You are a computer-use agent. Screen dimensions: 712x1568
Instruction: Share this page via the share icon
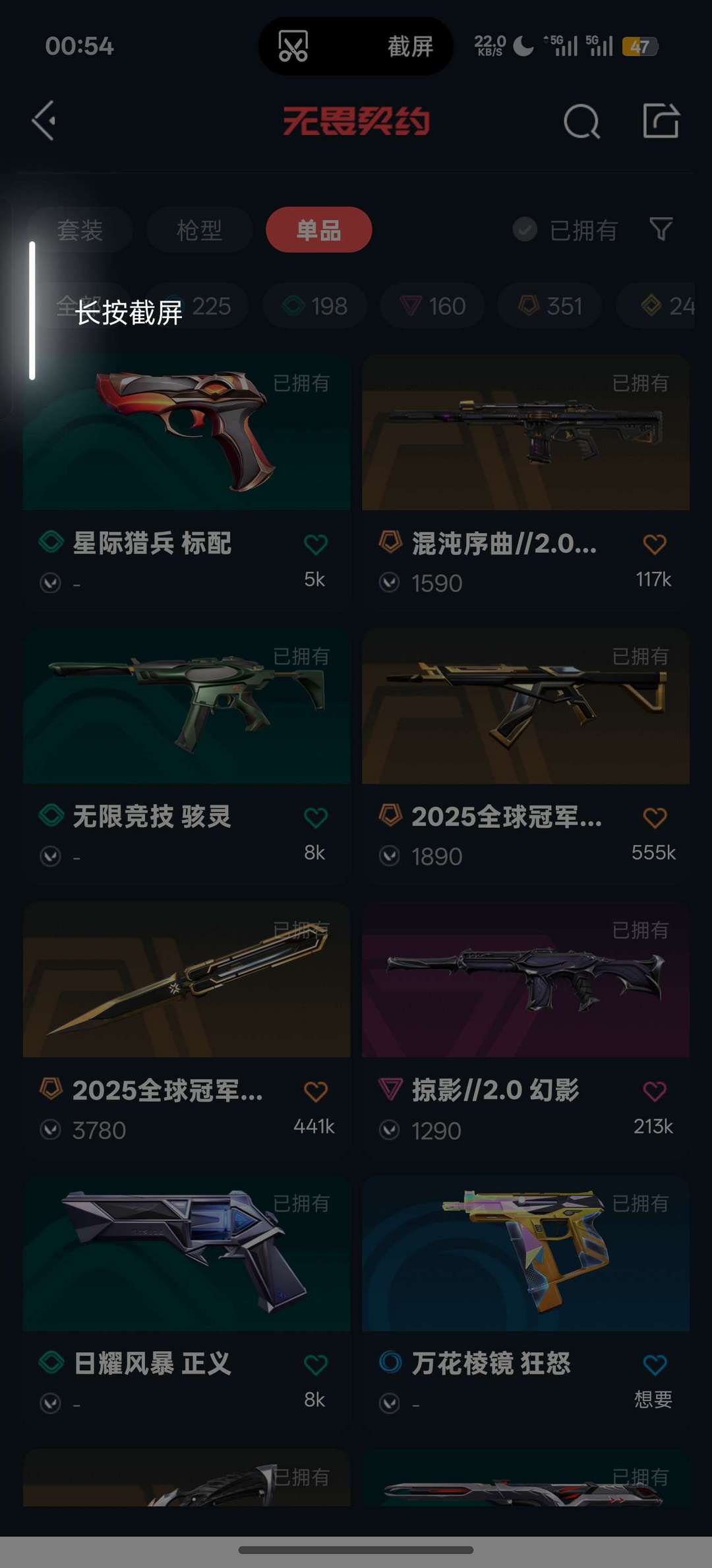pos(661,121)
